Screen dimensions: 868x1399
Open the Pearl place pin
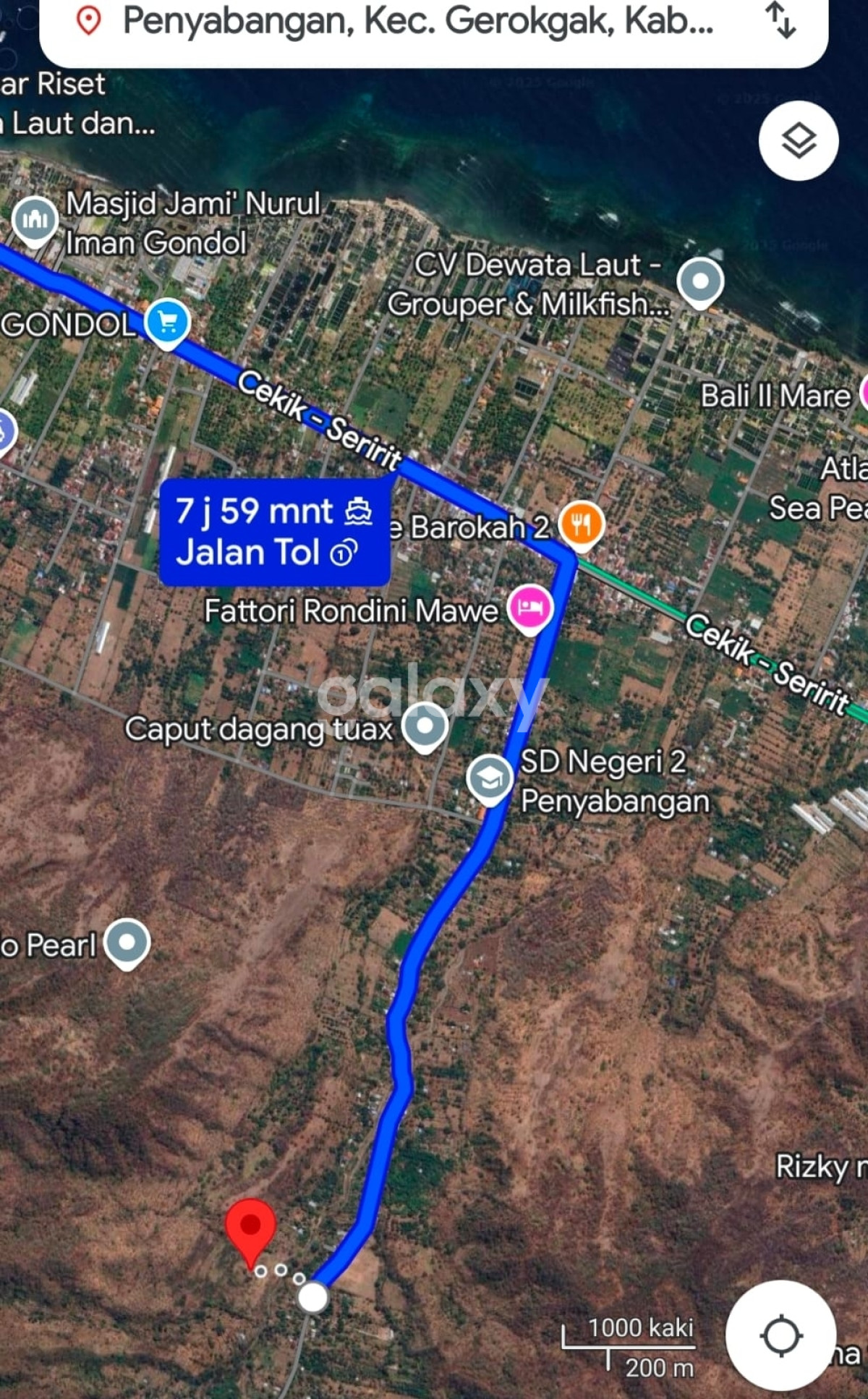pyautogui.click(x=127, y=942)
